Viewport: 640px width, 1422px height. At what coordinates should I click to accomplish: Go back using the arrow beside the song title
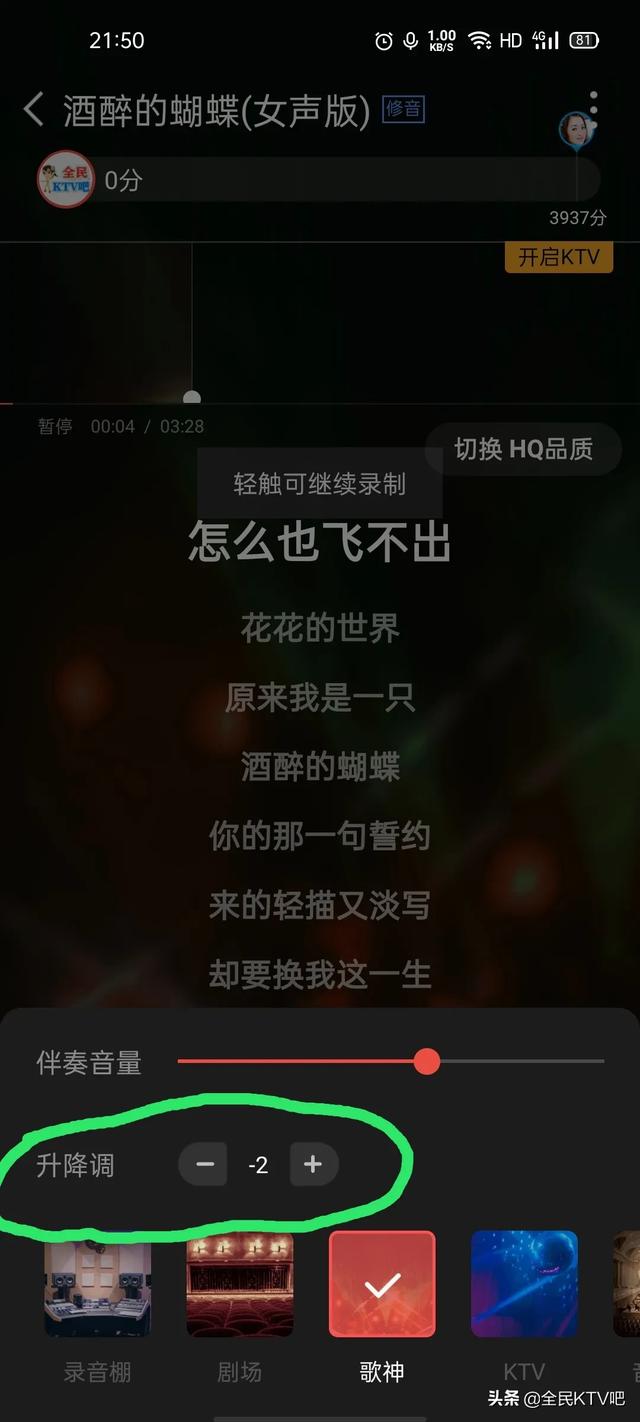coord(34,110)
